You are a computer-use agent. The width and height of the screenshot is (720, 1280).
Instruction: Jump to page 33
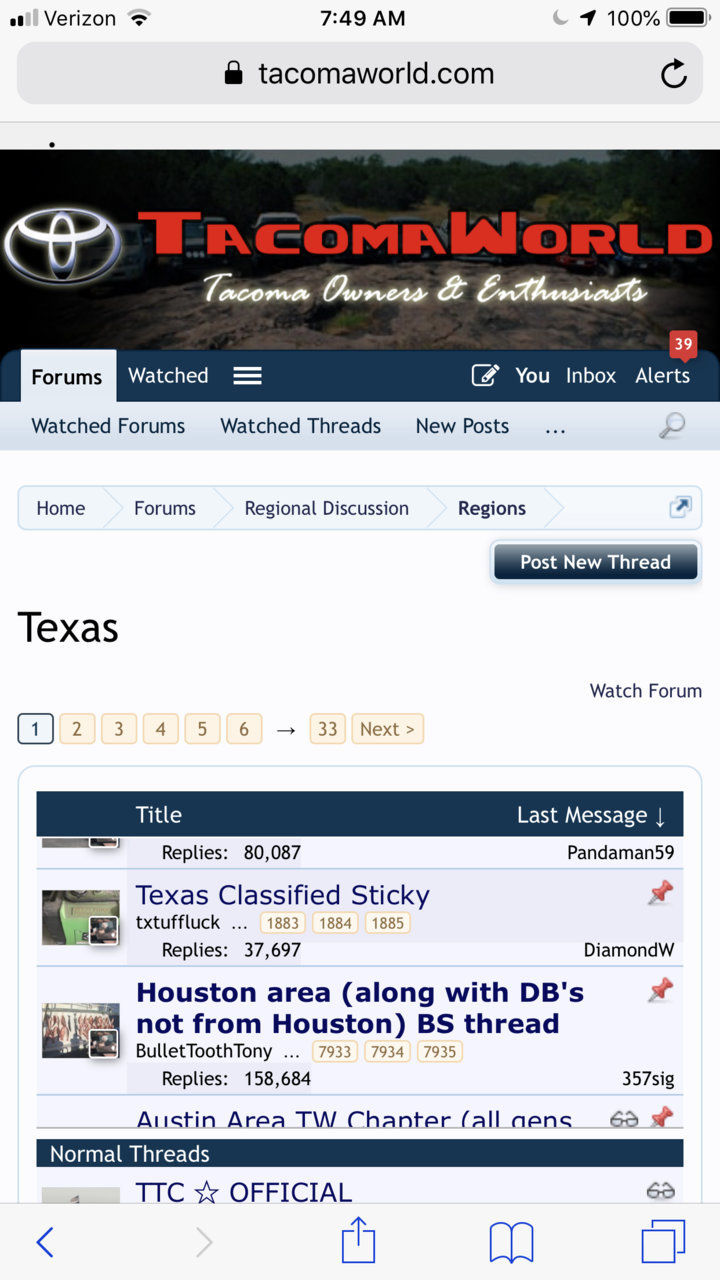tap(328, 729)
